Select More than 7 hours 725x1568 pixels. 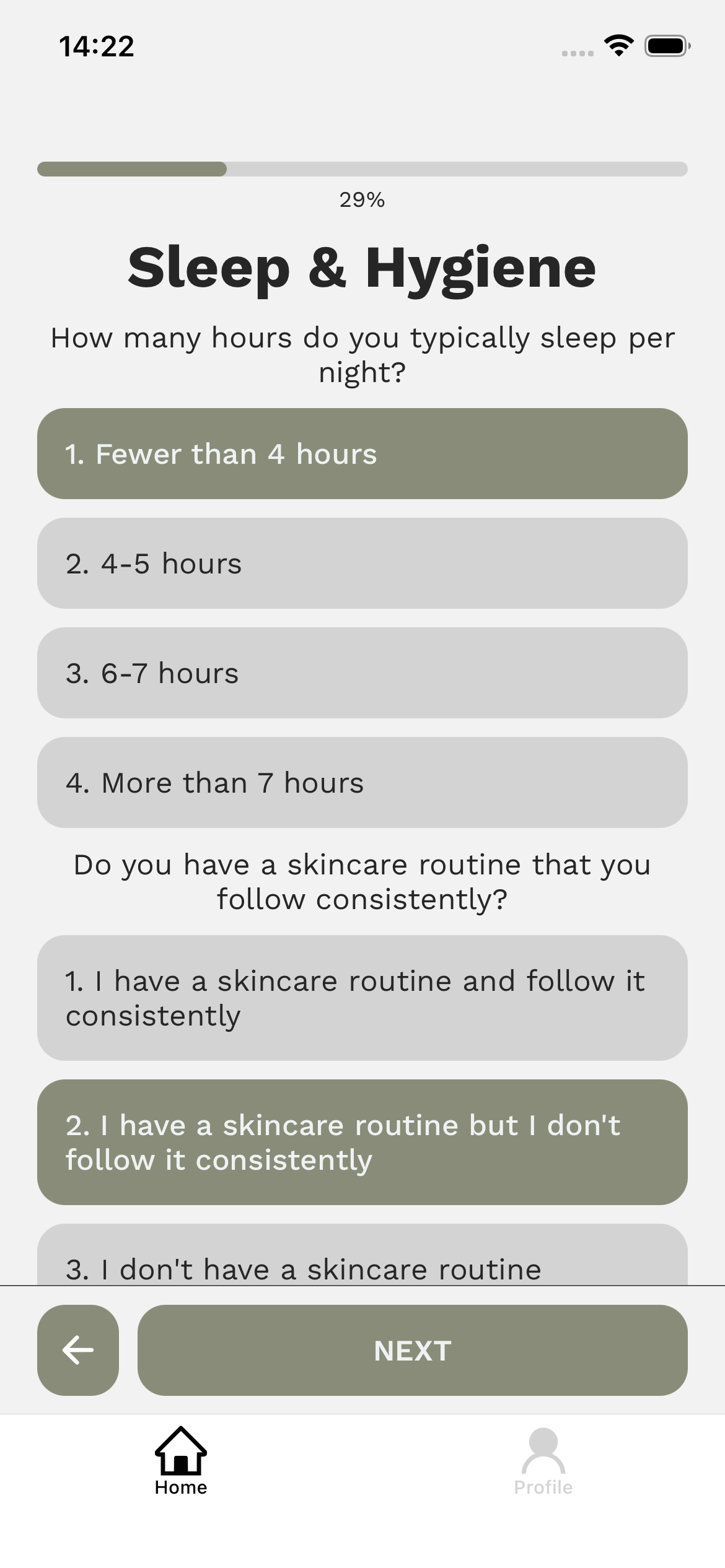[362, 782]
